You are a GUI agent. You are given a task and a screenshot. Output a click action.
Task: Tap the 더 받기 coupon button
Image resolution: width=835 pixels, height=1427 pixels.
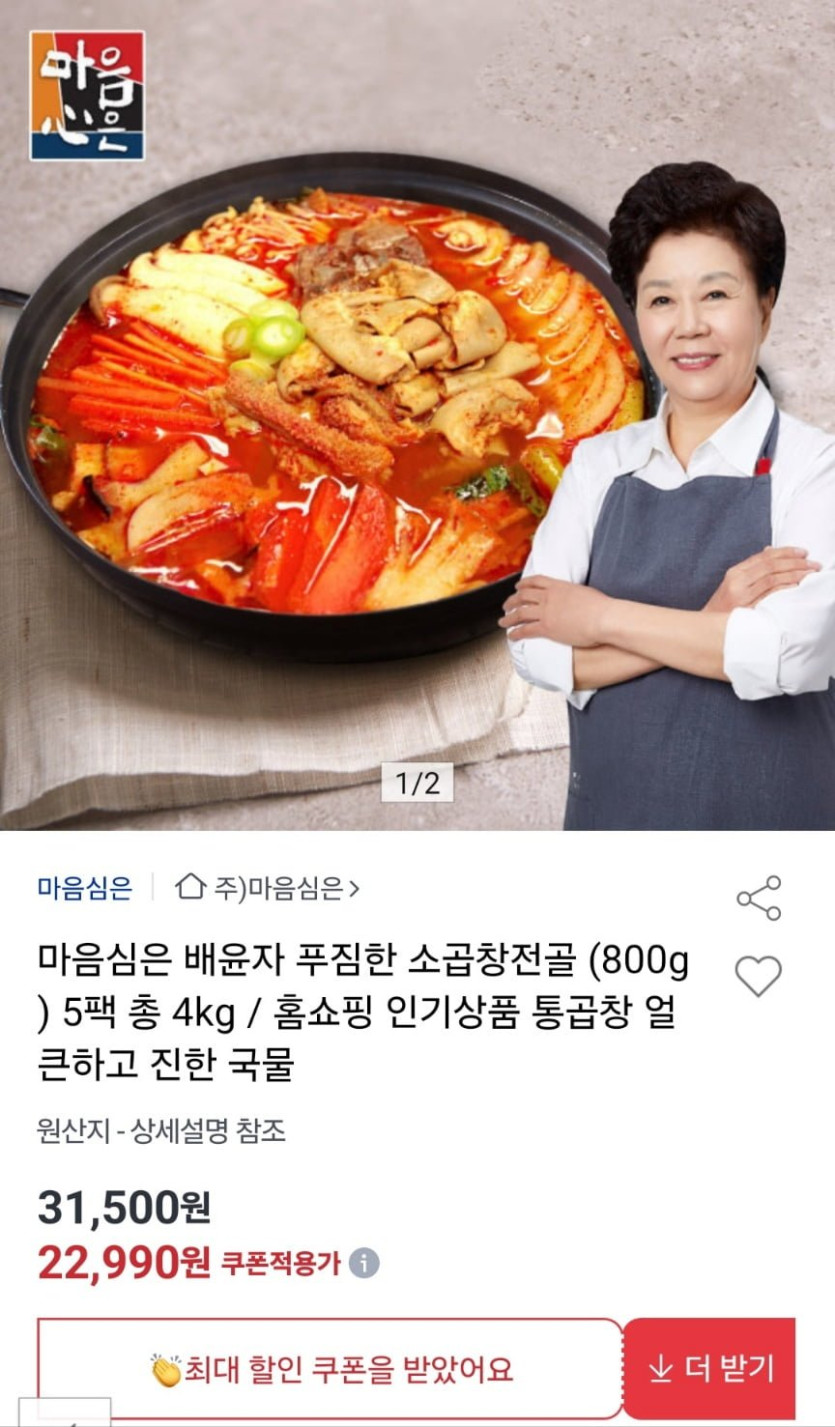[709, 1369]
